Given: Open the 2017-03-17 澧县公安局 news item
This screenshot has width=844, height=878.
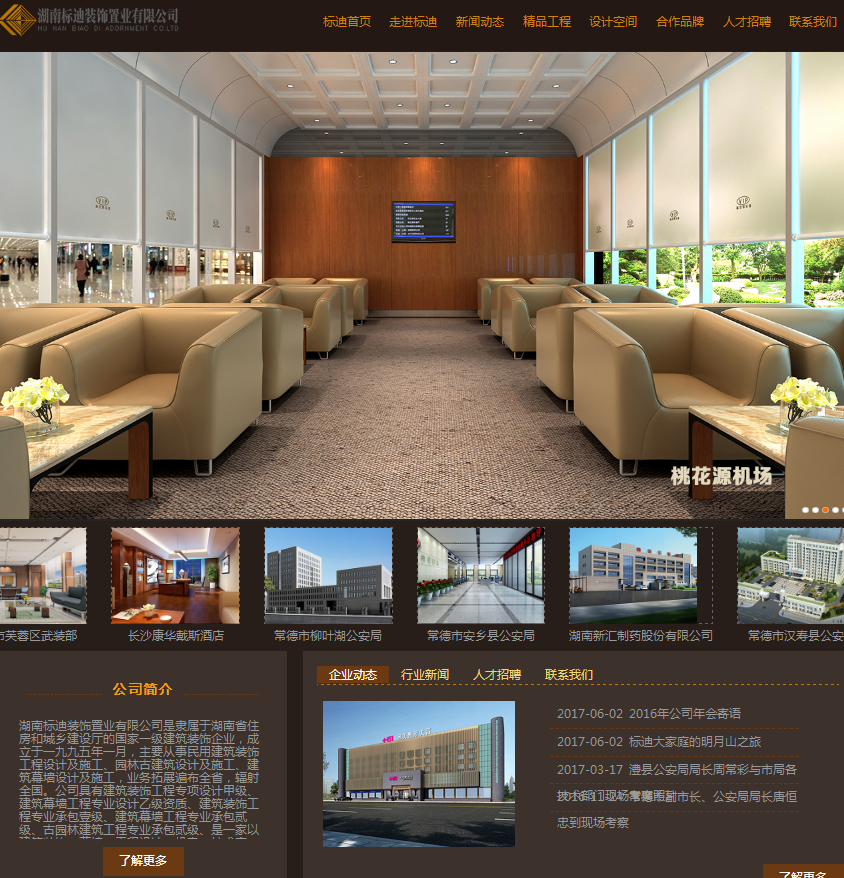Looking at the screenshot, I should pyautogui.click(x=676, y=770).
